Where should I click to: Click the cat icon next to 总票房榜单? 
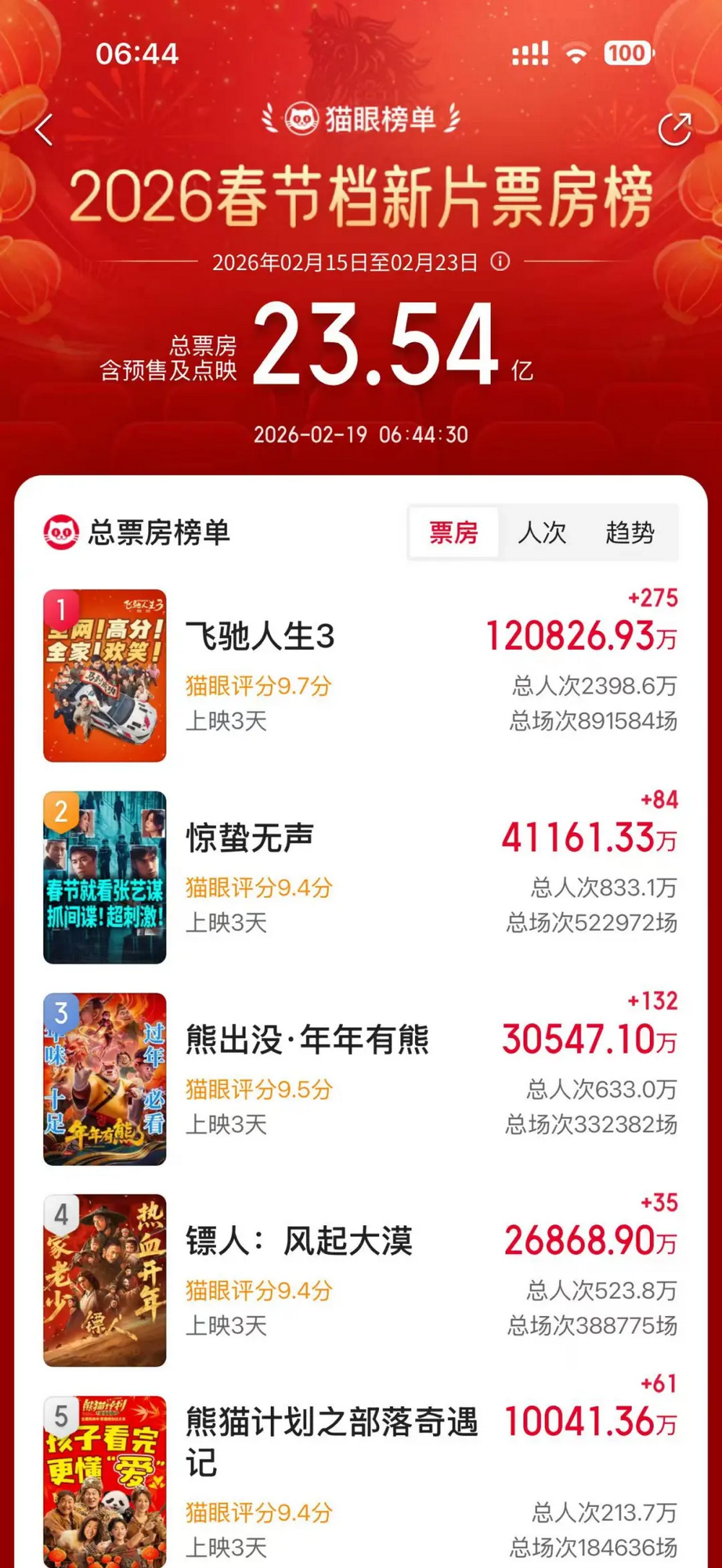pos(61,532)
